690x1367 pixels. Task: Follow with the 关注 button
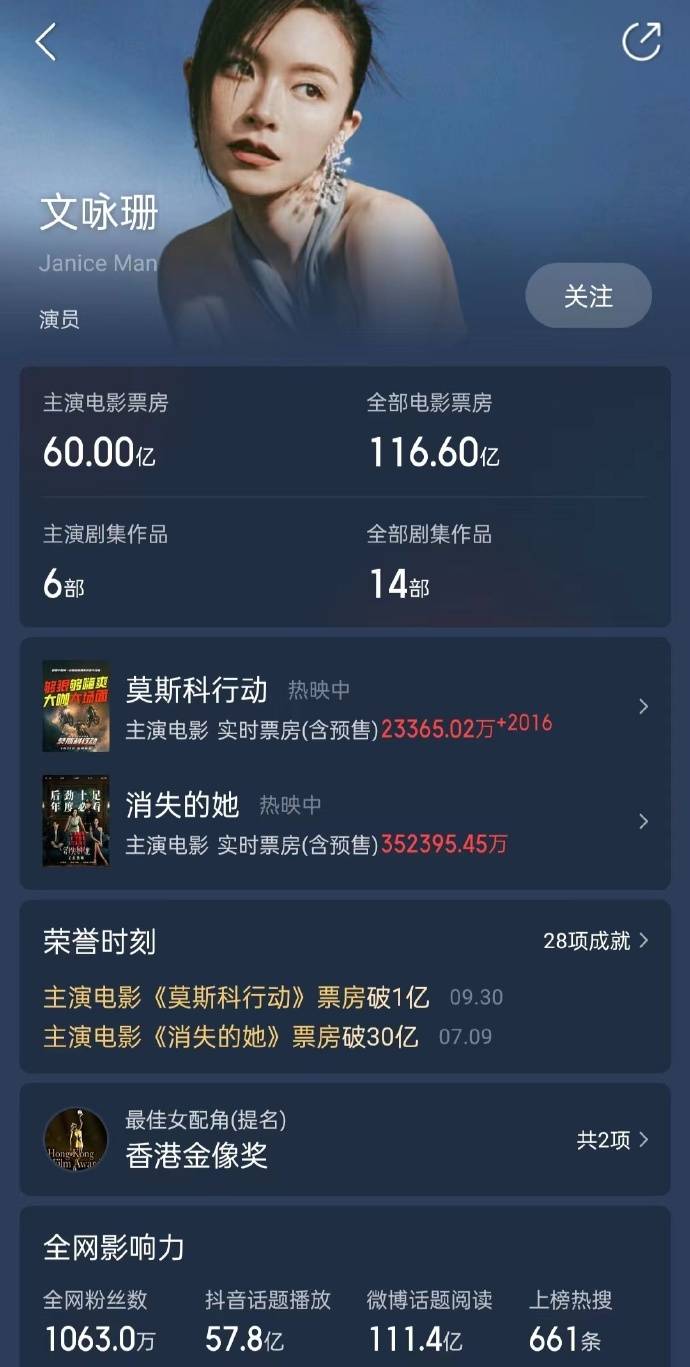(588, 296)
